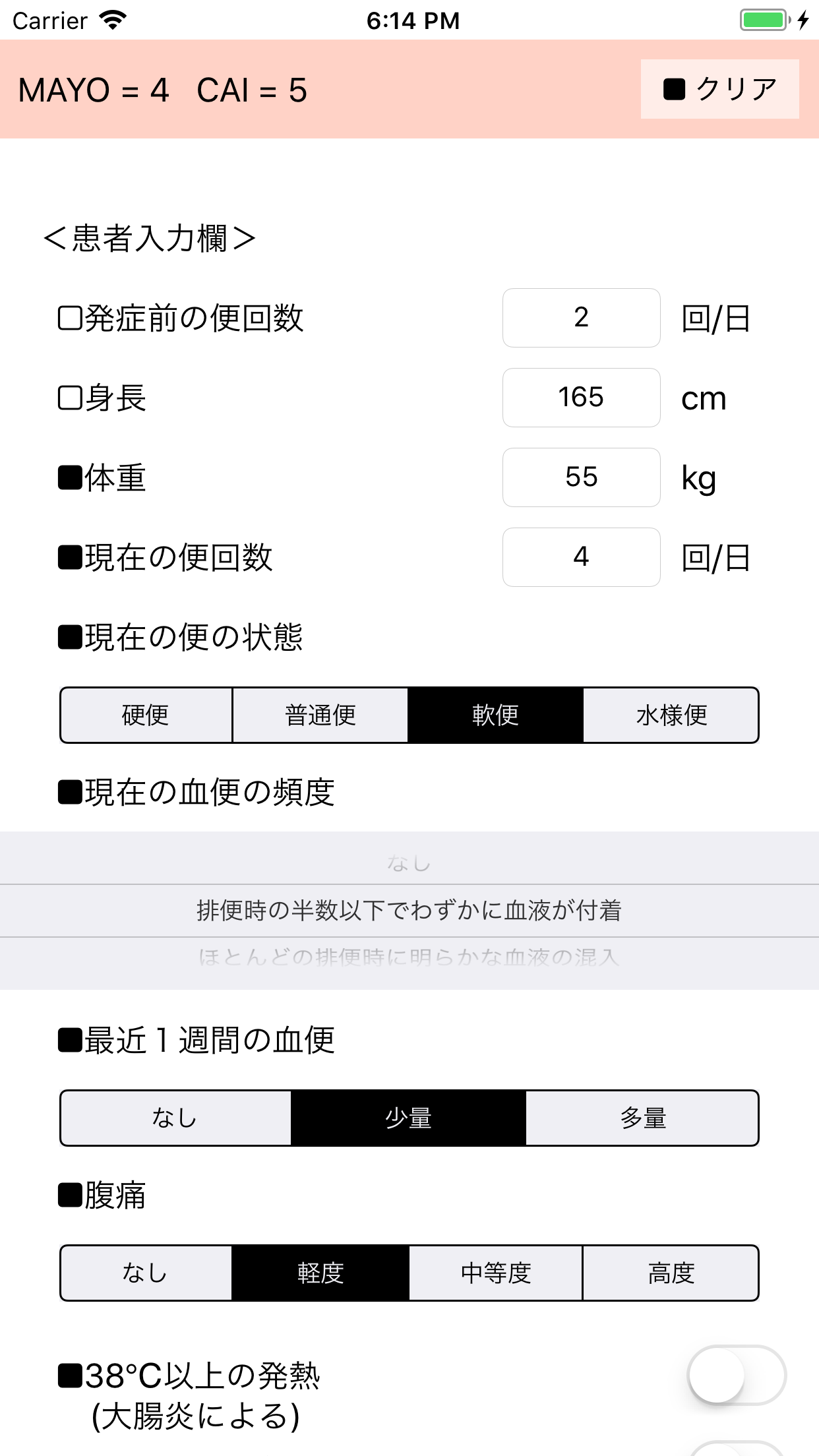Choose なし in the 血便の頻度 picker

[x=409, y=863]
